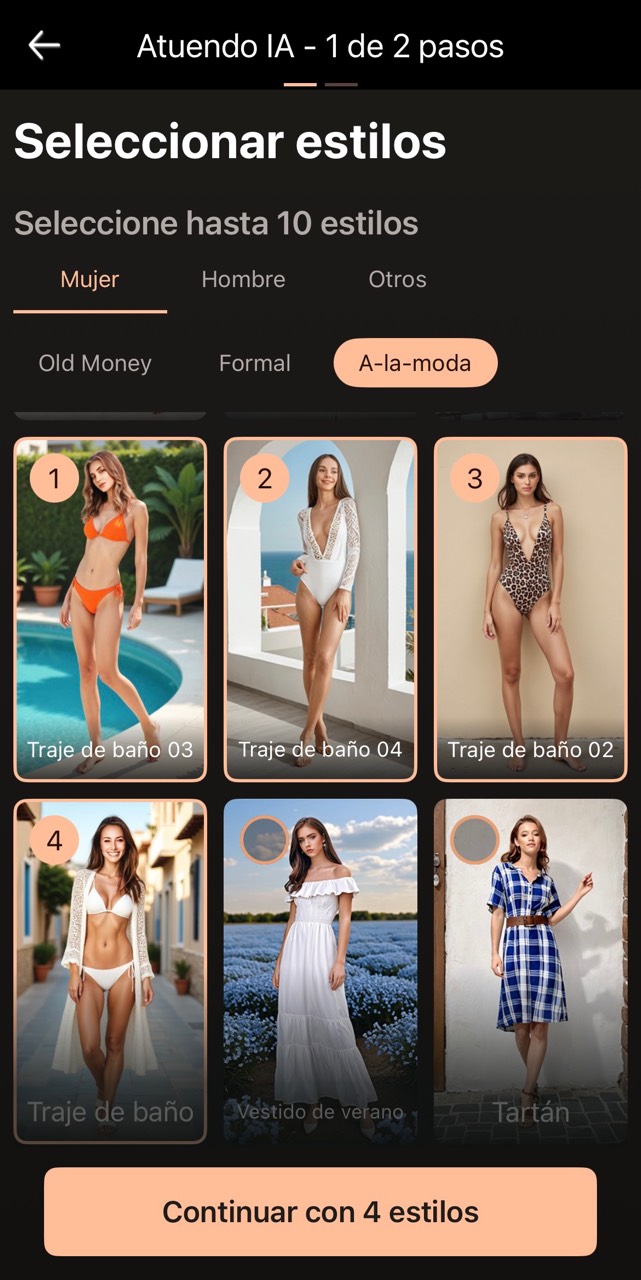Image resolution: width=641 pixels, height=1280 pixels.
Task: Deselect Traje de baño 03 style
Action: [110, 609]
